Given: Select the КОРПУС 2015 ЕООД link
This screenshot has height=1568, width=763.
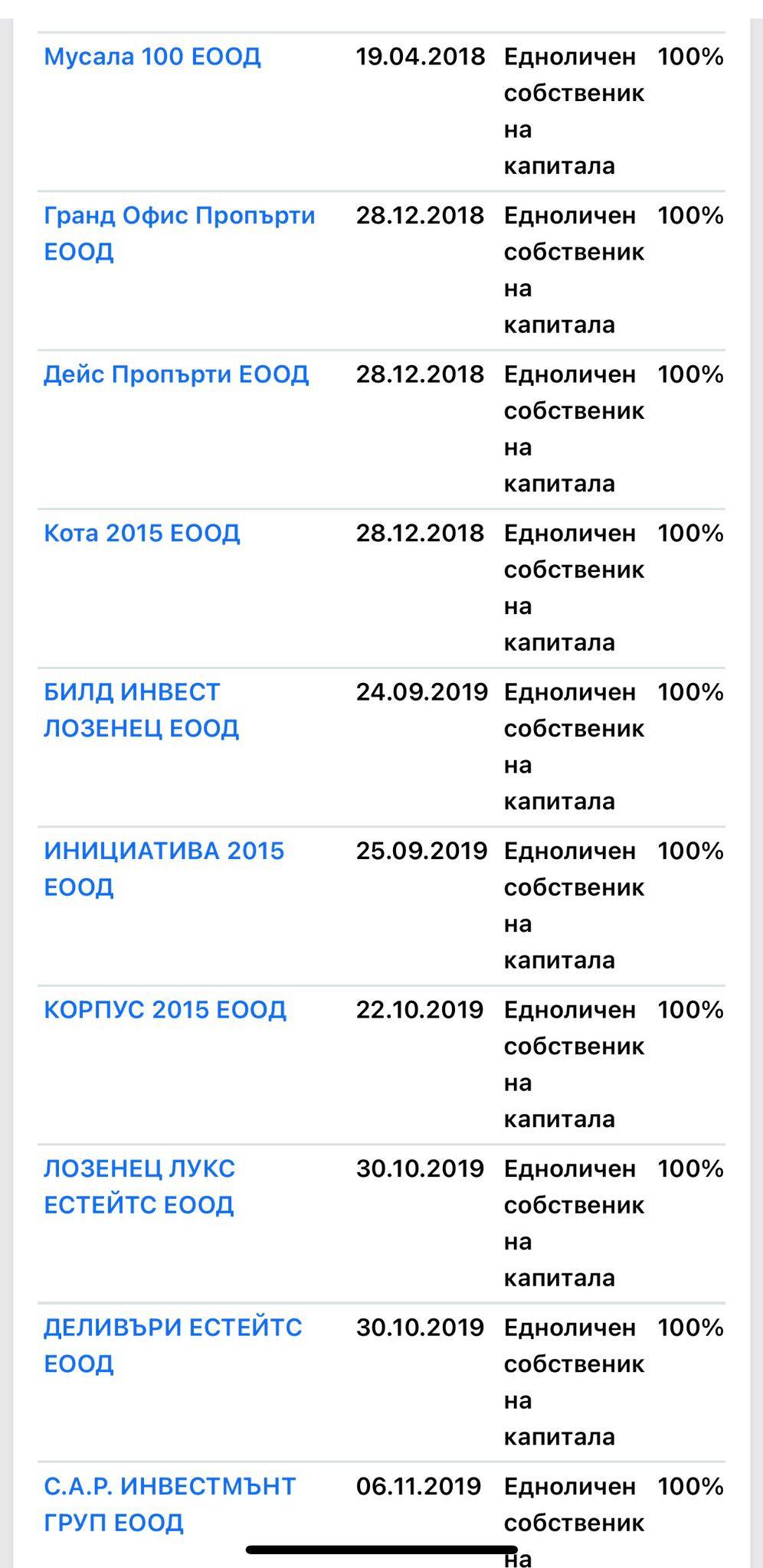Looking at the screenshot, I should coord(165,1010).
